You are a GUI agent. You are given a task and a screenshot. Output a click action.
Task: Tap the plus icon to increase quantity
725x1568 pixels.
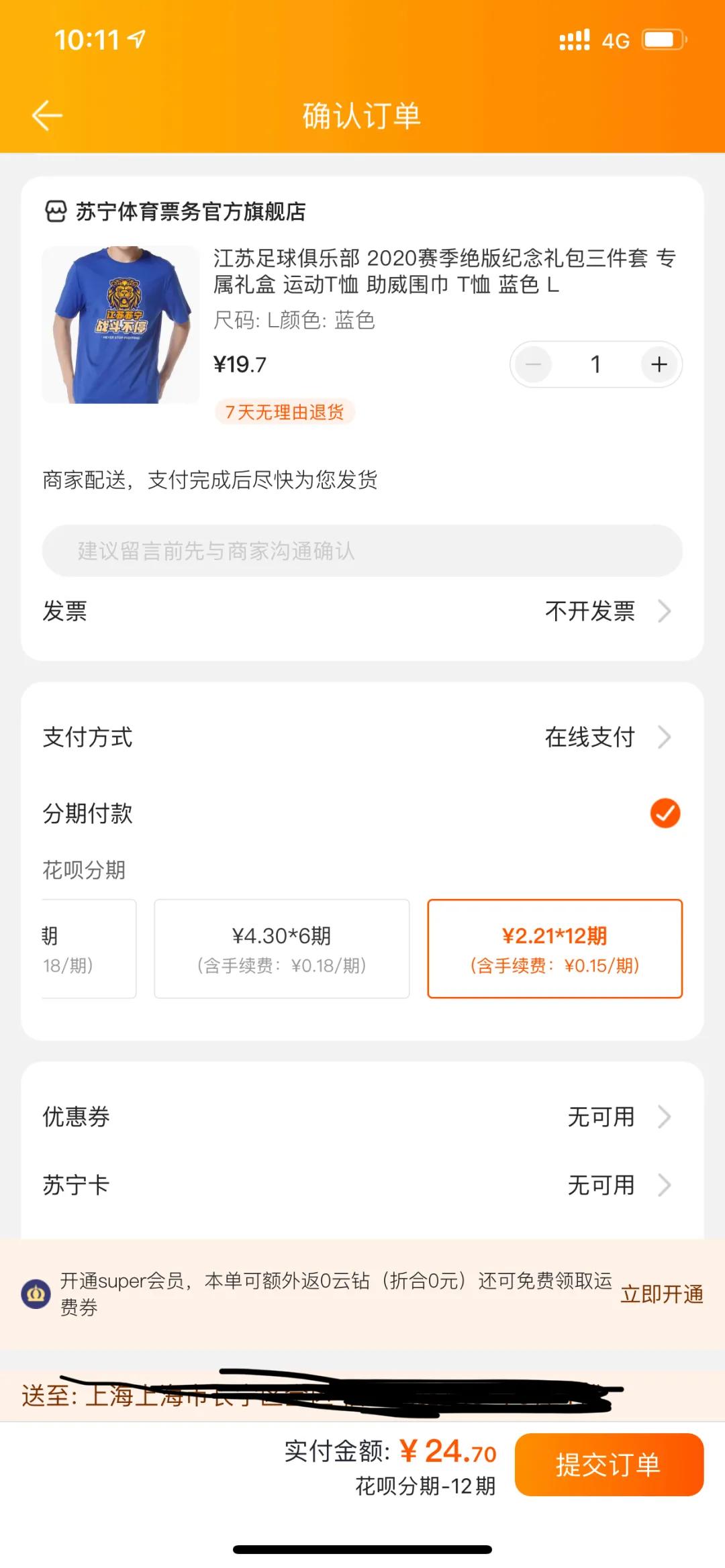tap(658, 364)
